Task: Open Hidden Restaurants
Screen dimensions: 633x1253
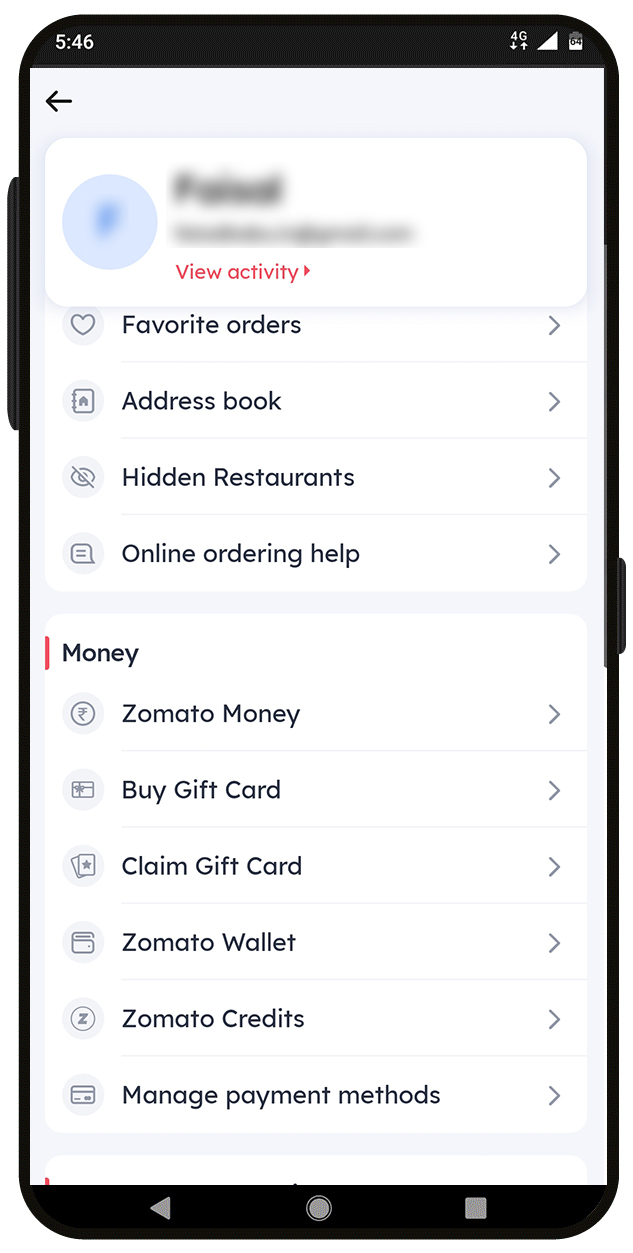Action: (315, 477)
